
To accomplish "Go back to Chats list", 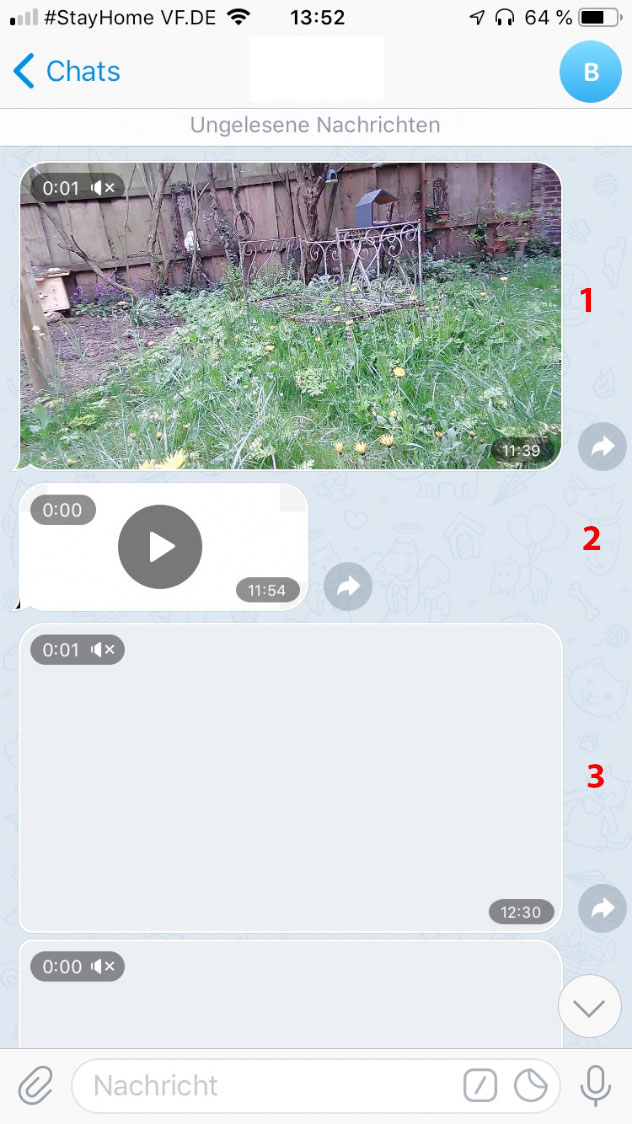I will [x=66, y=72].
